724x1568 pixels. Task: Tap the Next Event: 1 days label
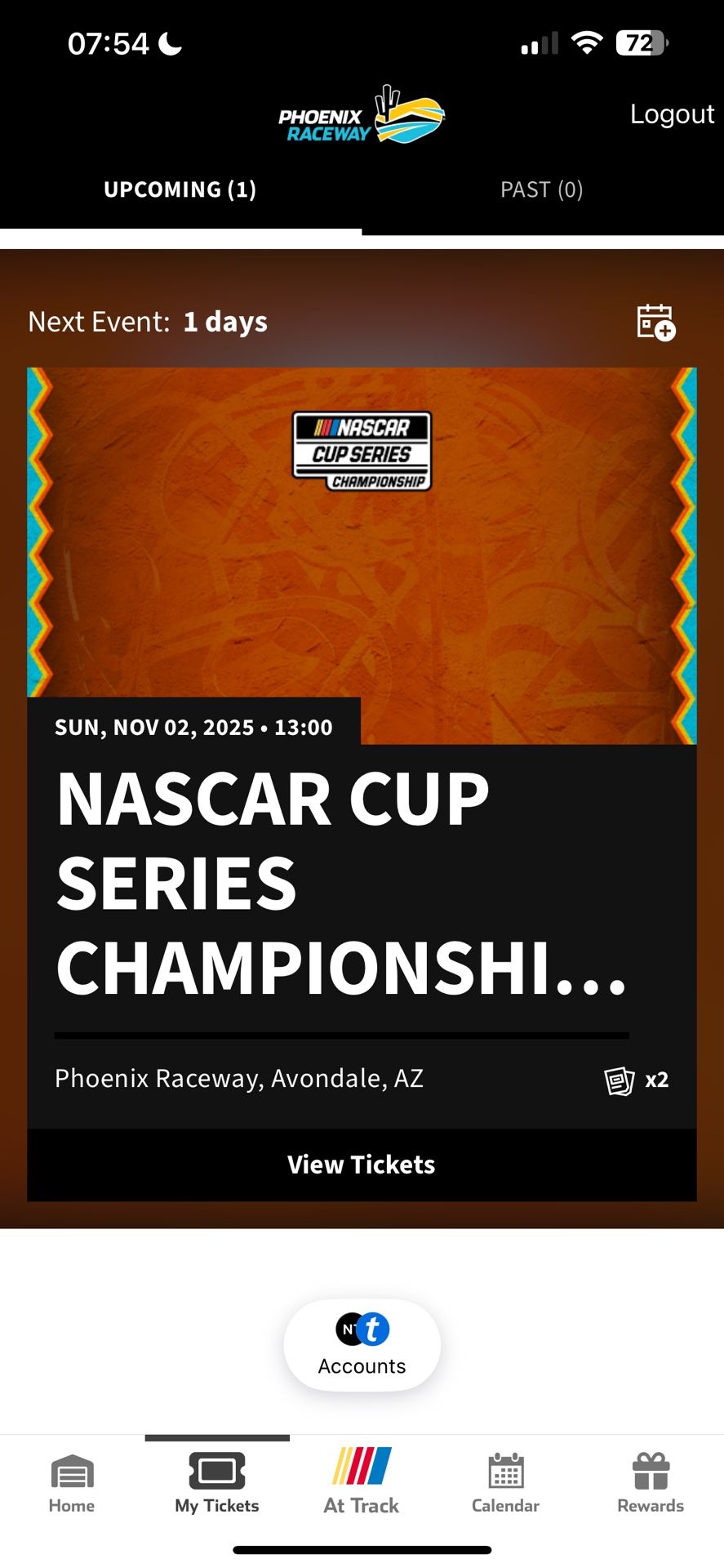(147, 321)
